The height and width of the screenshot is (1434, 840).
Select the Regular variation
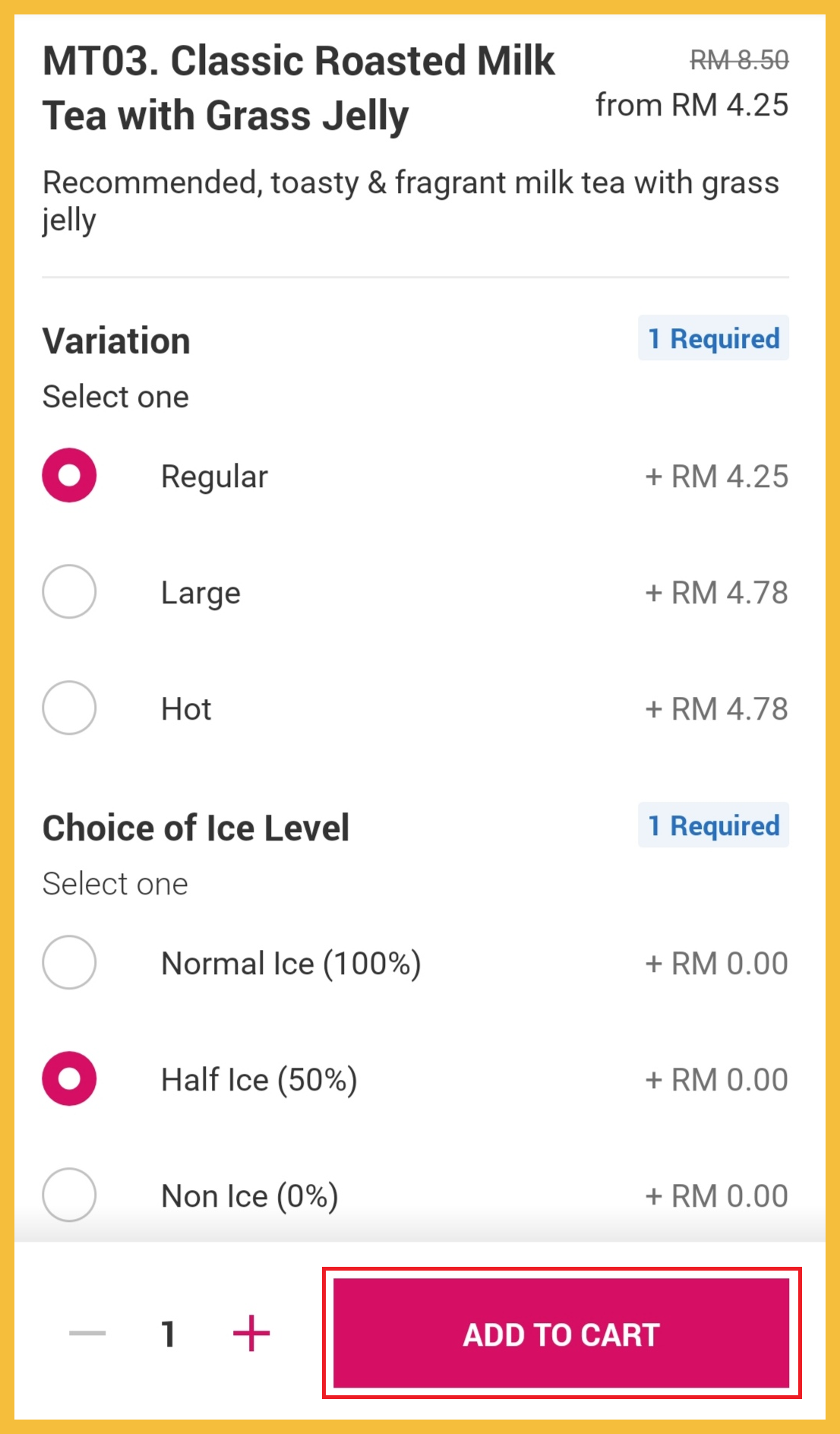click(x=69, y=476)
